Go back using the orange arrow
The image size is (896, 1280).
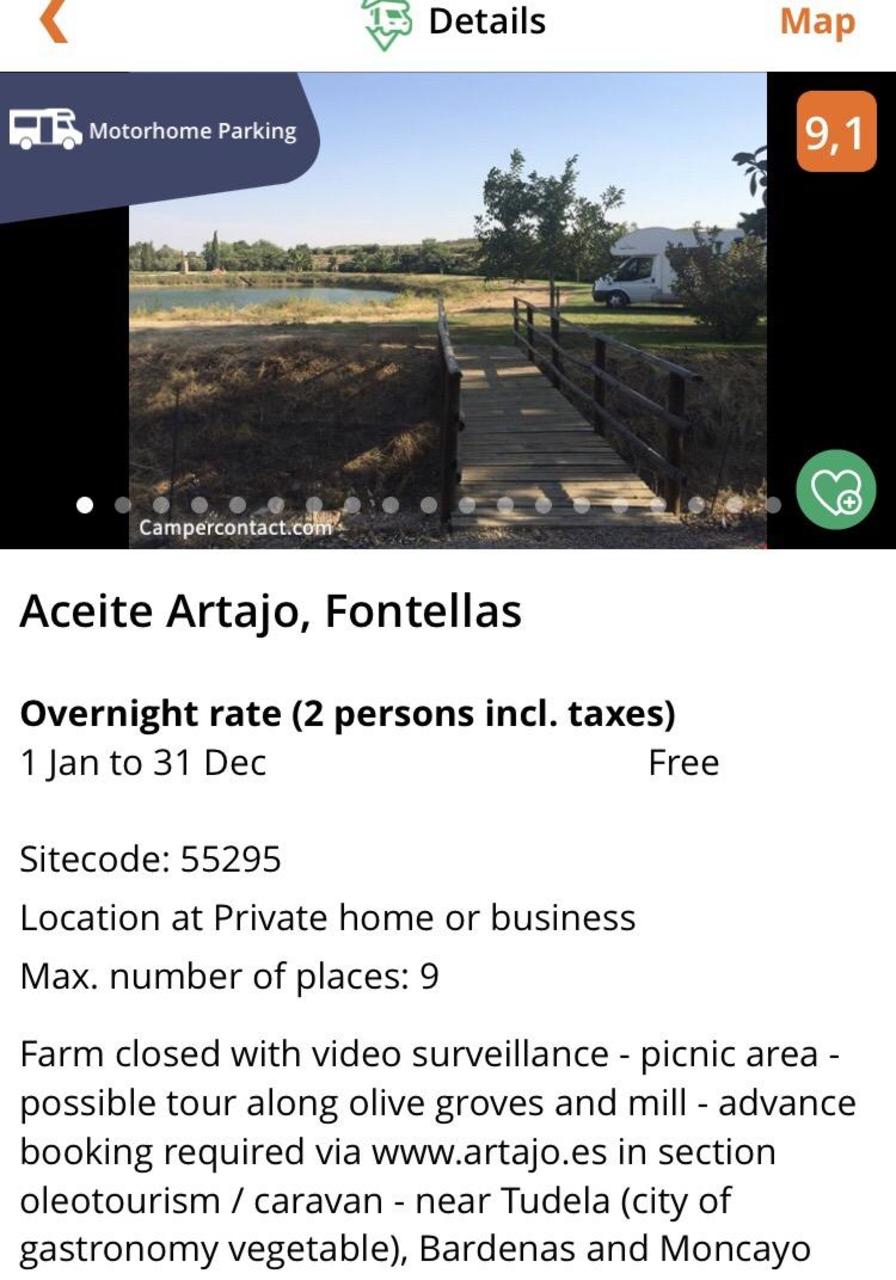[x=54, y=22]
